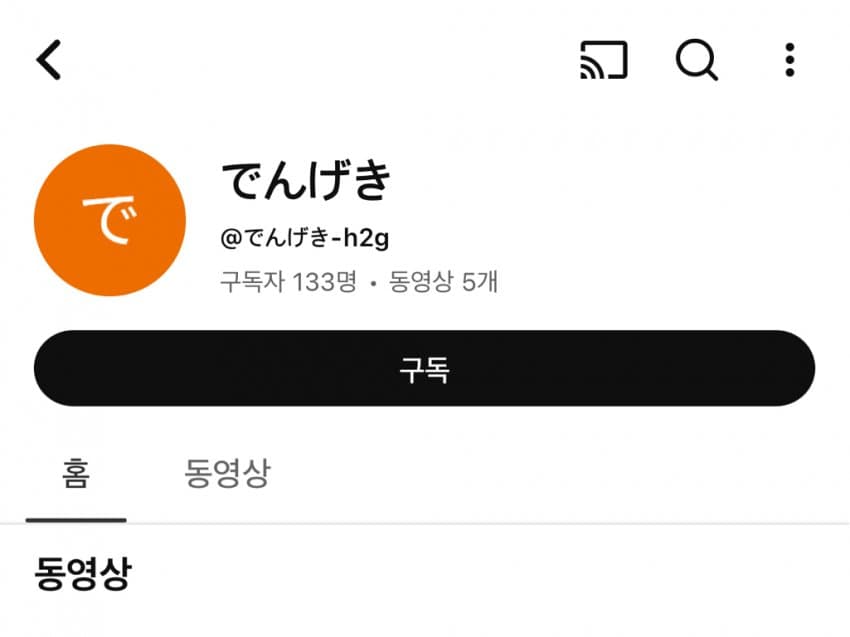Image resolution: width=850 pixels, height=637 pixels.
Task: Switch to the 동영상 tab
Action: pyautogui.click(x=227, y=473)
